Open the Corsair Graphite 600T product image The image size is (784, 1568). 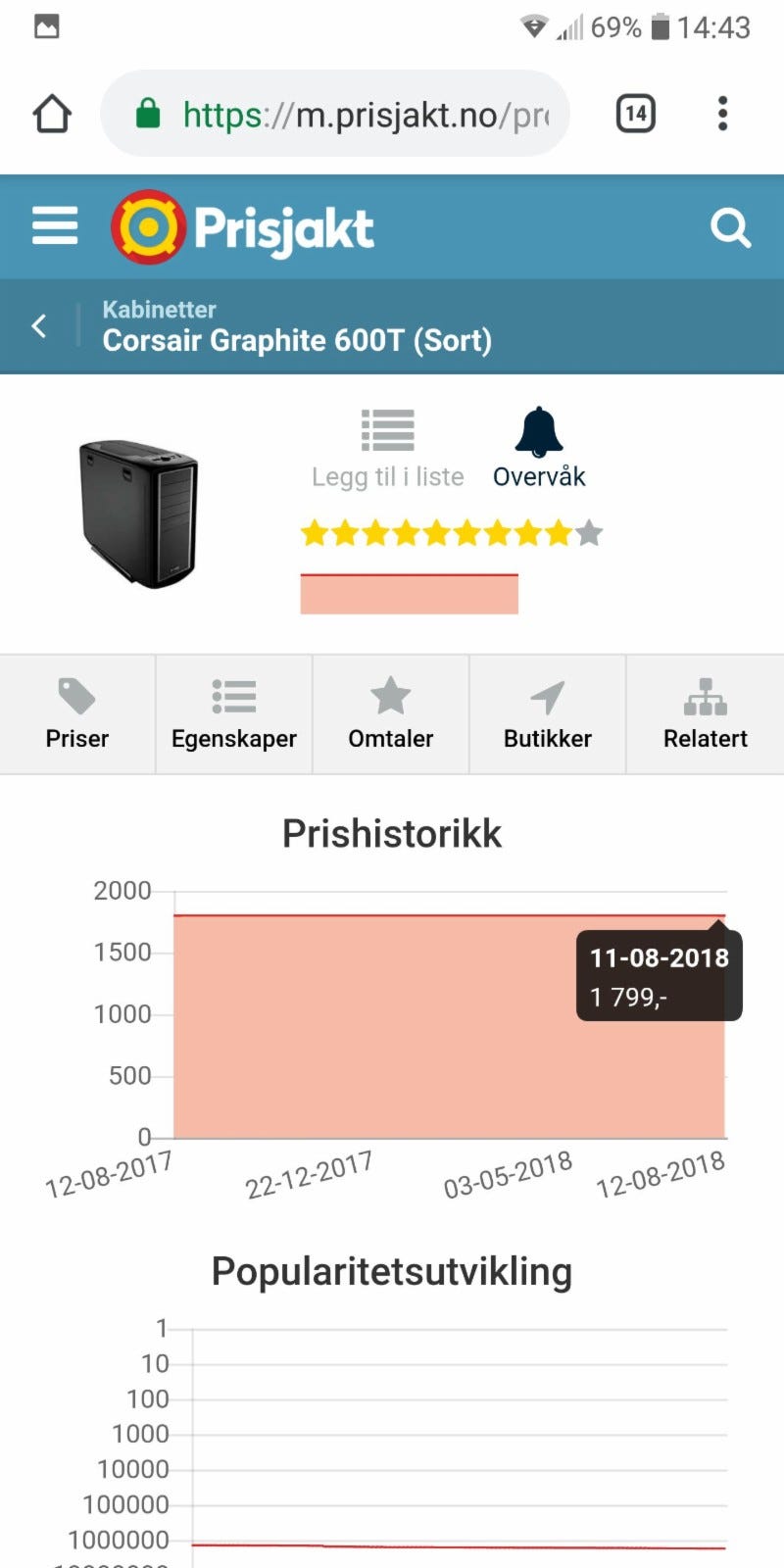138,513
